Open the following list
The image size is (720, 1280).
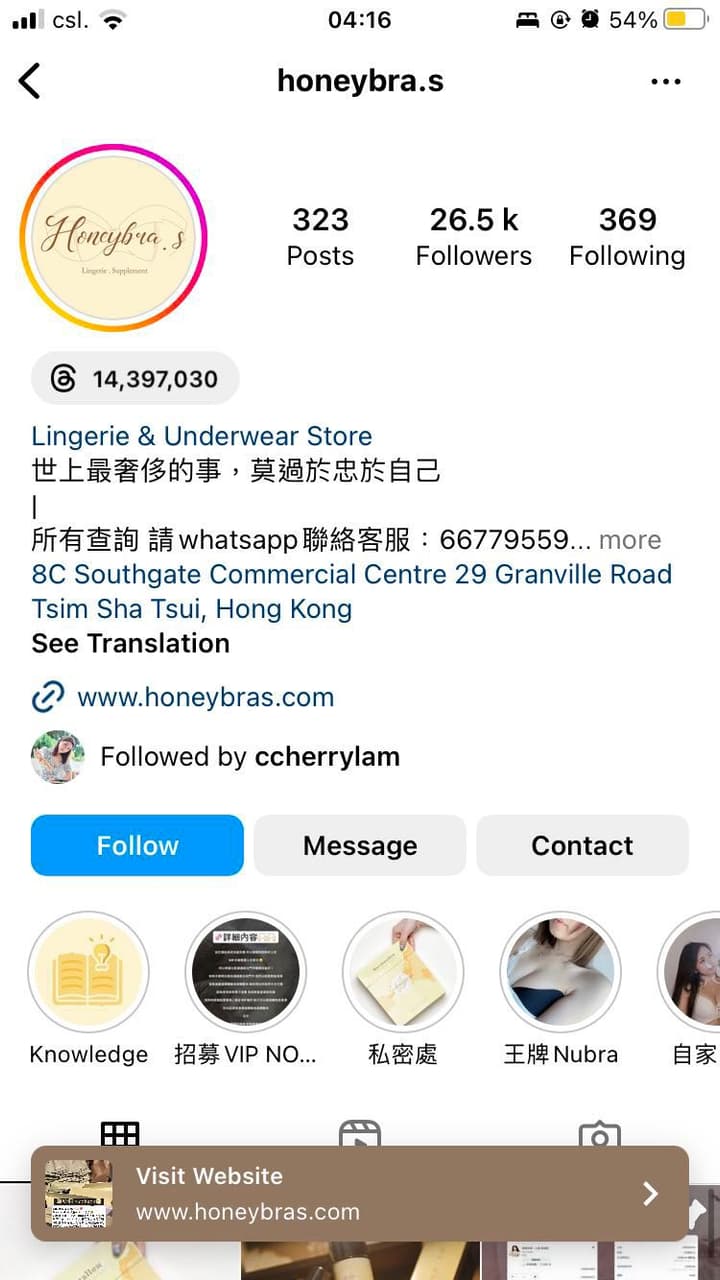tap(628, 237)
